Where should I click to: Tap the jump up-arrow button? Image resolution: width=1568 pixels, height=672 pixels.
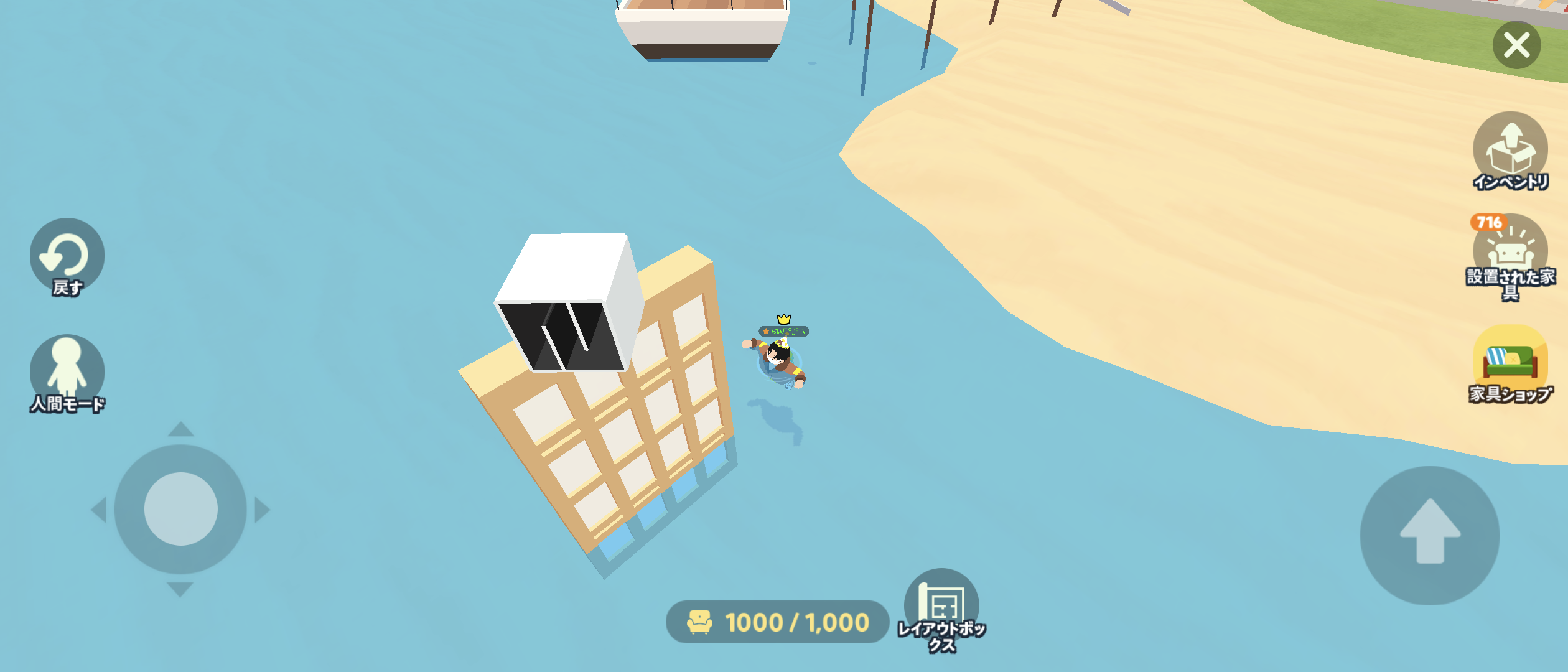point(1430,535)
